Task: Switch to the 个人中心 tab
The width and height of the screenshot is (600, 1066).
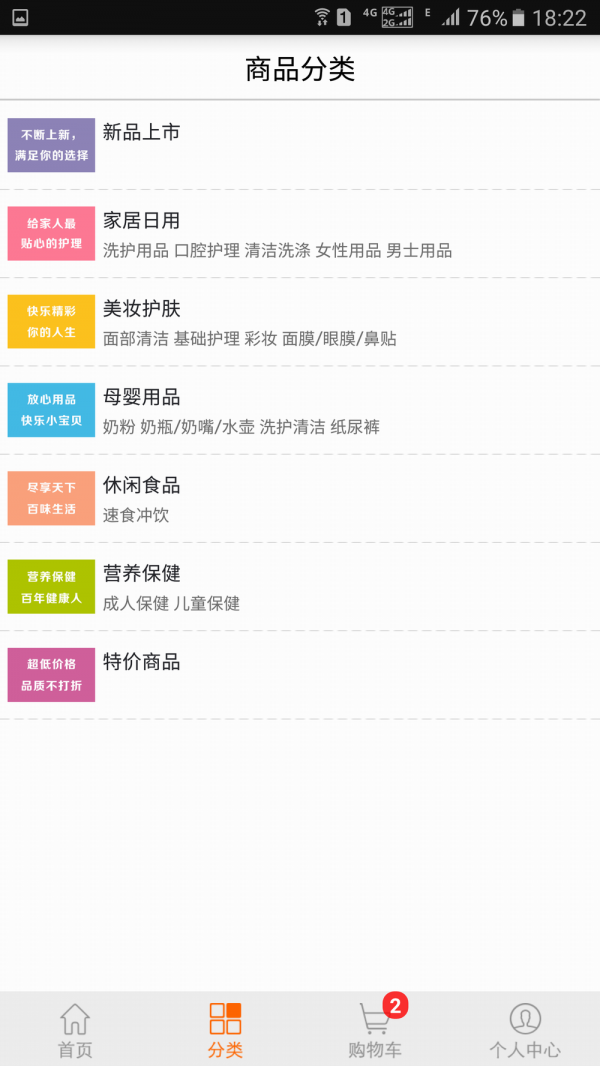Action: 524,1030
